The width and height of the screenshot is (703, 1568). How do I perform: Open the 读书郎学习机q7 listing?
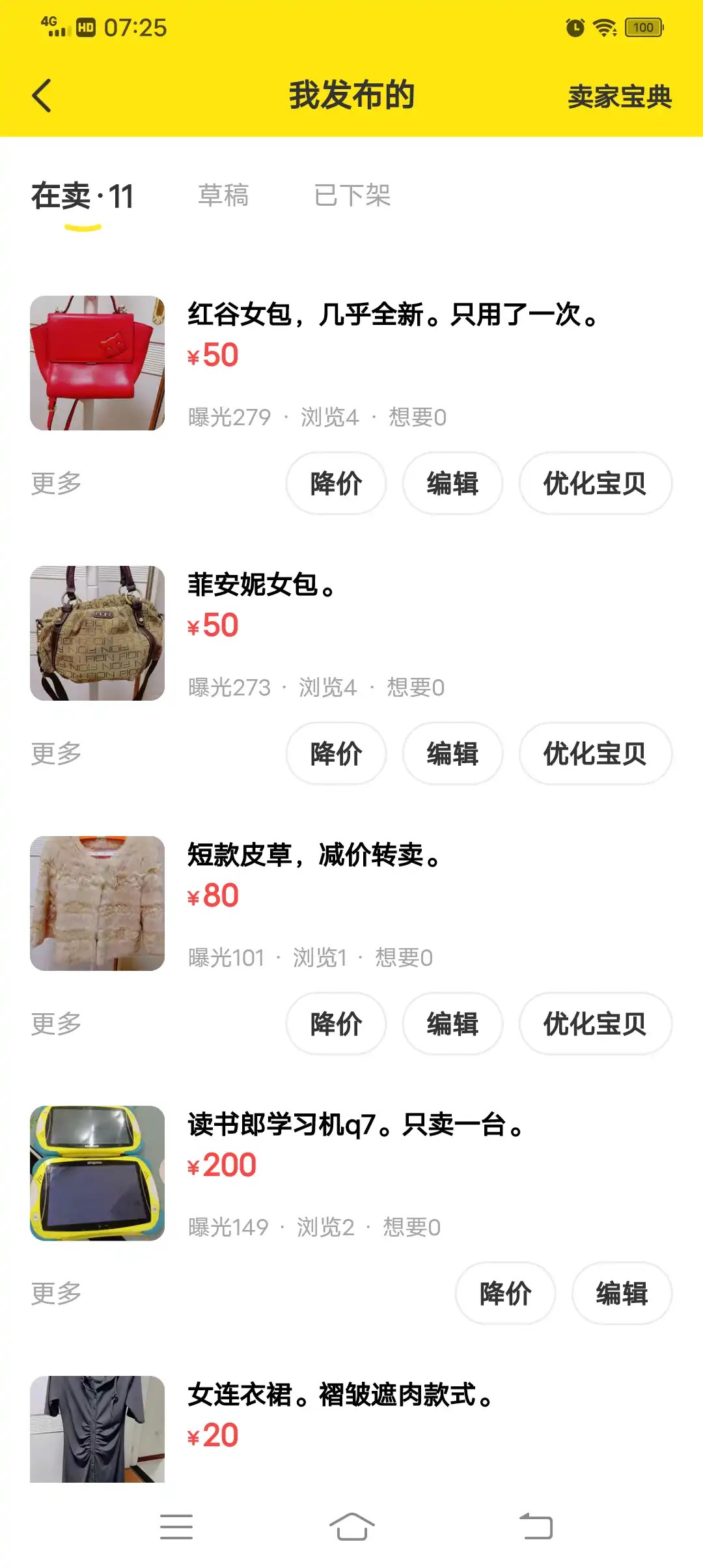point(355,1125)
